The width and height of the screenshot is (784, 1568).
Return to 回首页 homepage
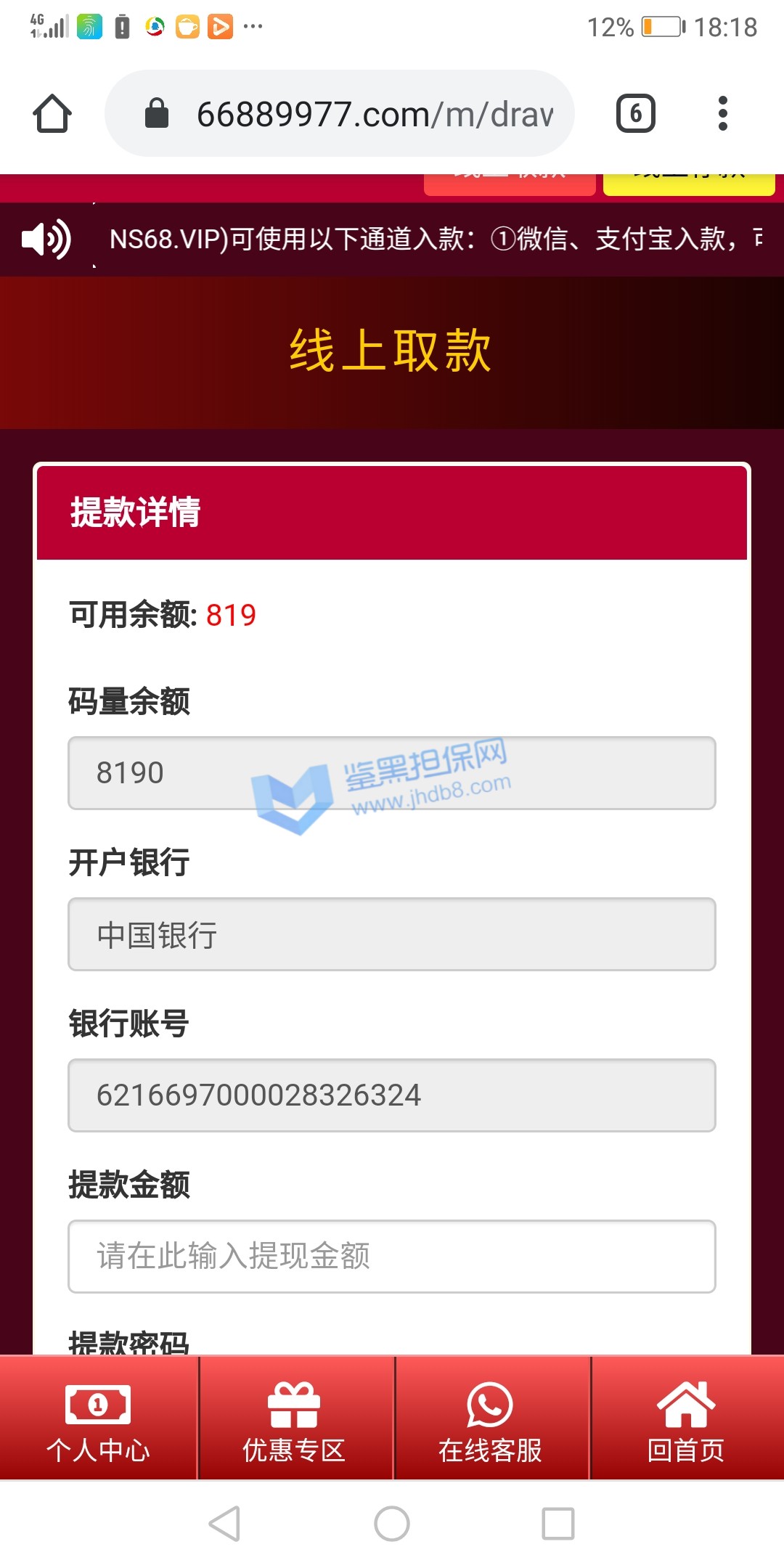[x=686, y=1421]
